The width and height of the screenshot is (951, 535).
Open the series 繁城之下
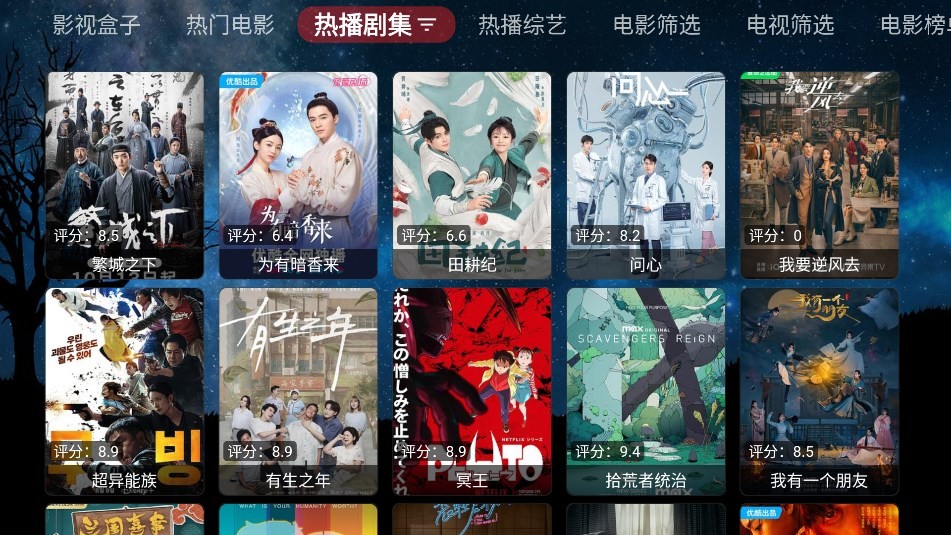[125, 175]
